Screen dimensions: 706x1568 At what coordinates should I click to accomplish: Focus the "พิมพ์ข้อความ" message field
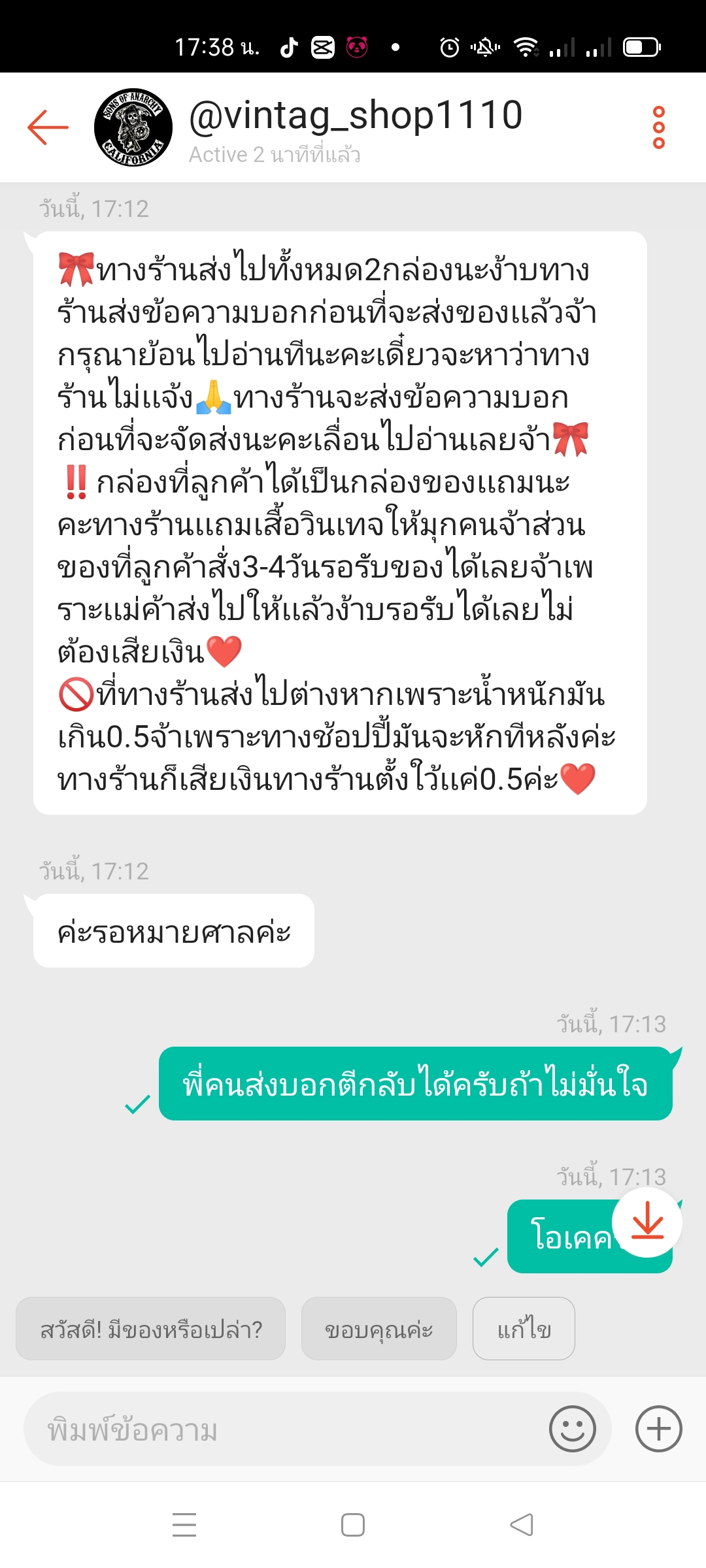(288, 1429)
